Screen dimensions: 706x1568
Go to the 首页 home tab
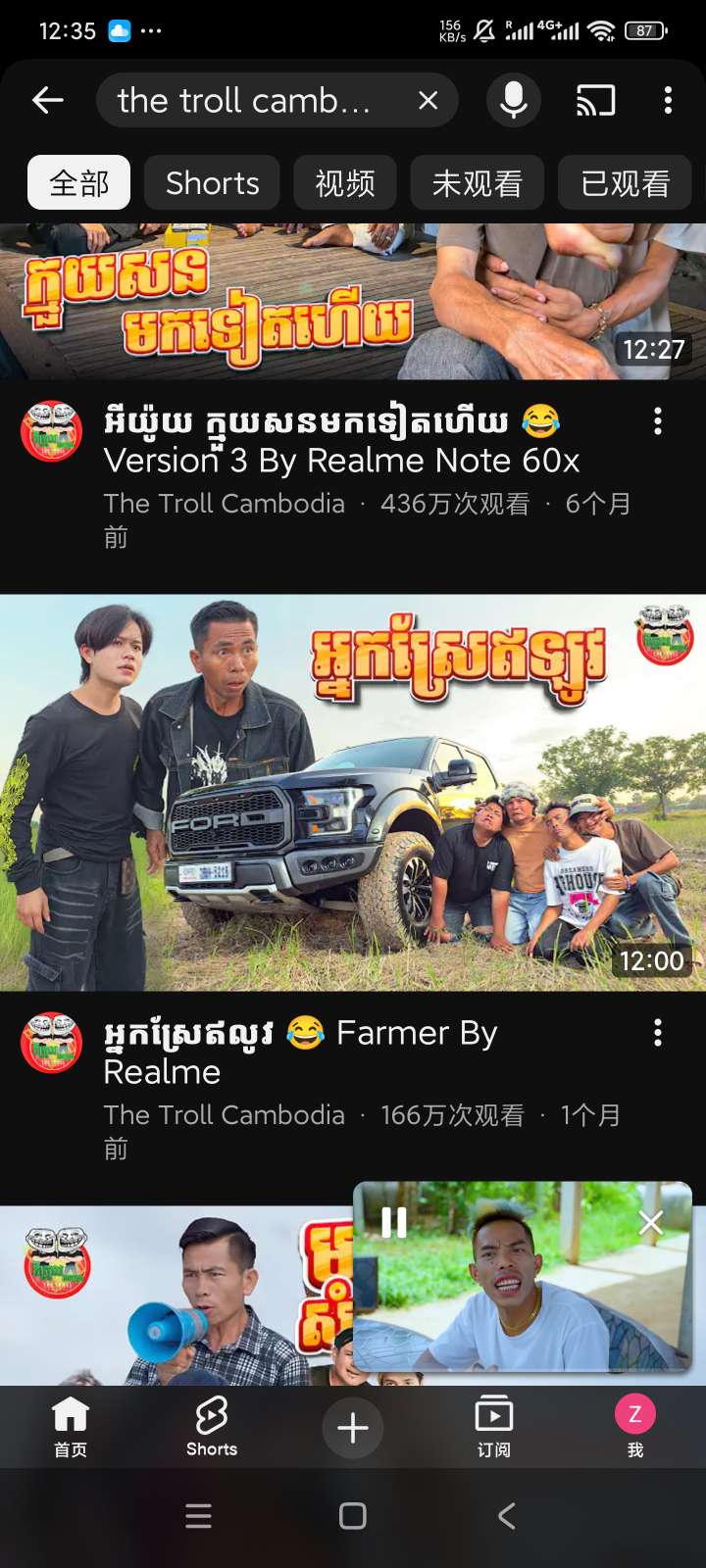pyautogui.click(x=71, y=1427)
